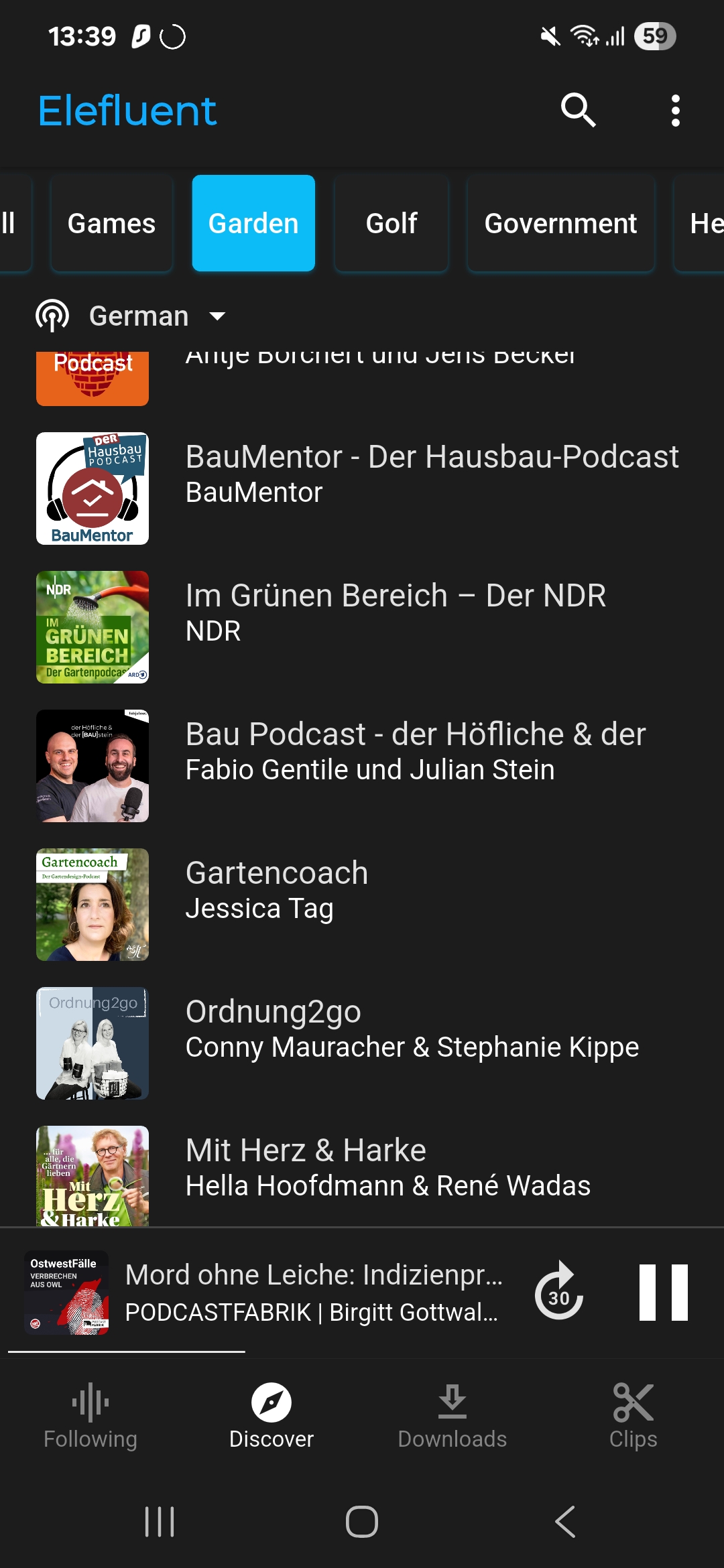
Task: Go back with system back button
Action: (565, 1522)
